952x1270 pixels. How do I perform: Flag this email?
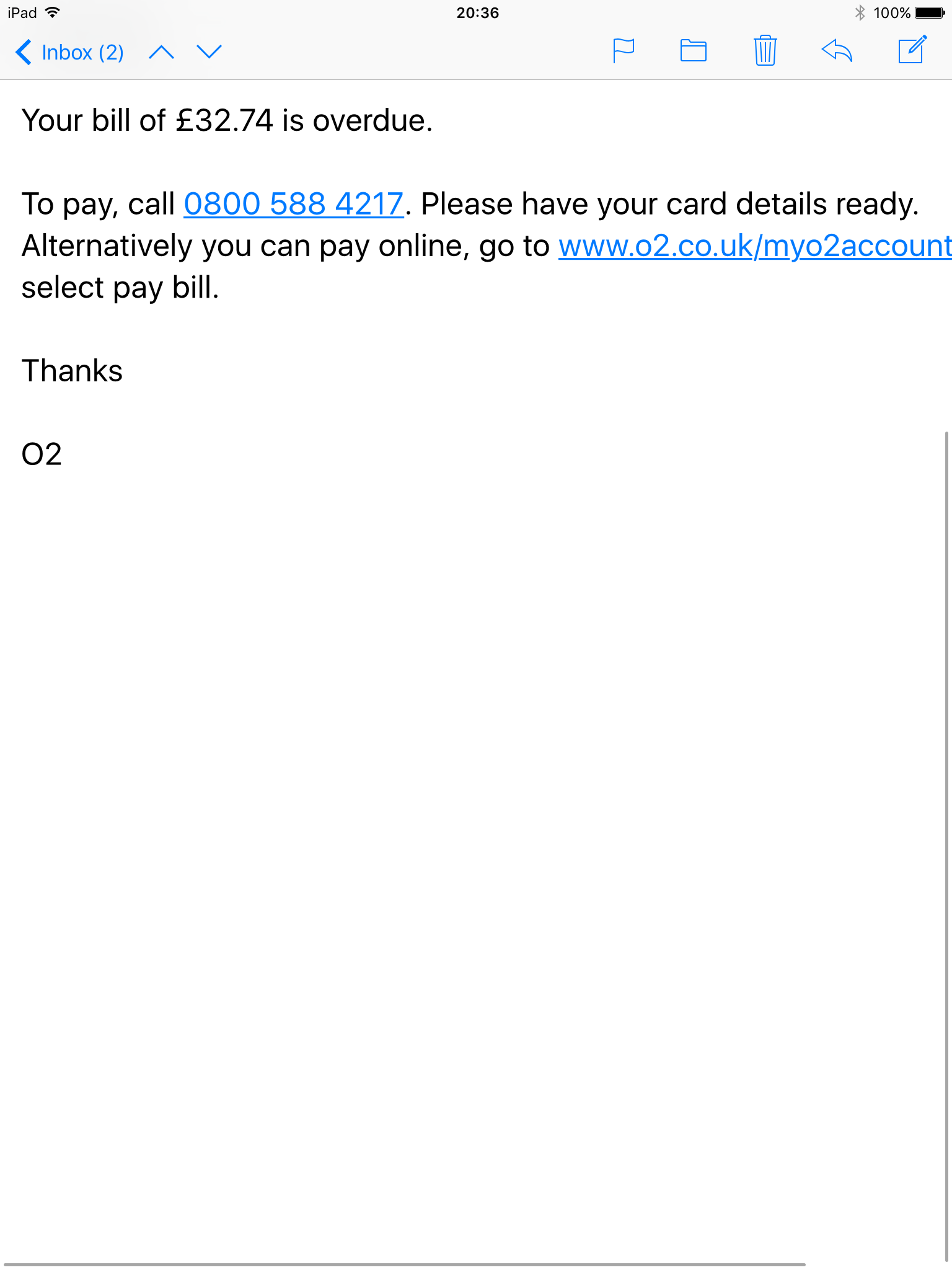(624, 52)
